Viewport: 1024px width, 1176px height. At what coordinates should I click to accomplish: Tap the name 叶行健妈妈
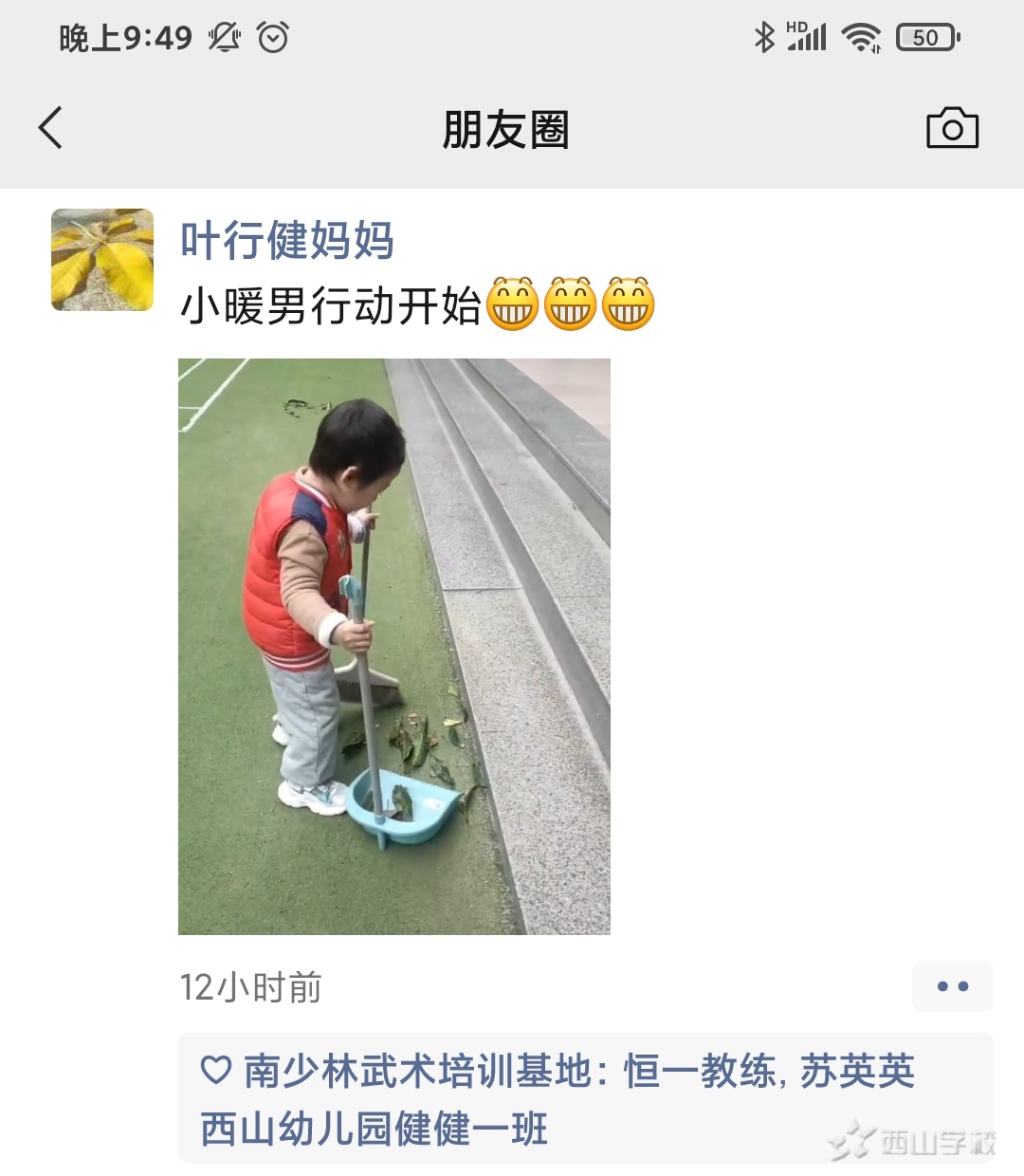287,240
